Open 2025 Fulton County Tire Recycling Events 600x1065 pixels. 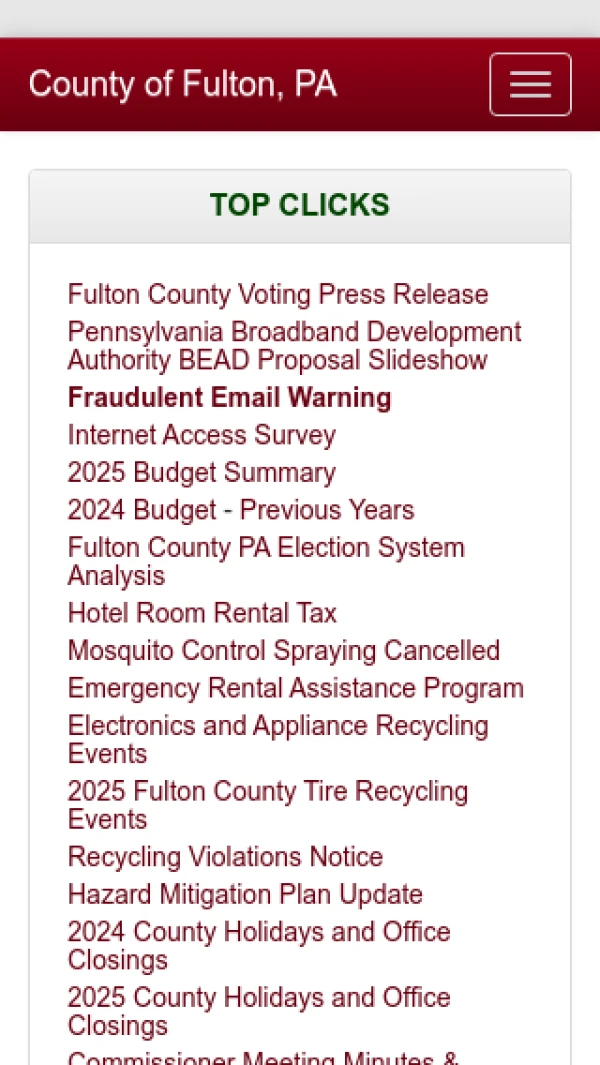click(268, 805)
